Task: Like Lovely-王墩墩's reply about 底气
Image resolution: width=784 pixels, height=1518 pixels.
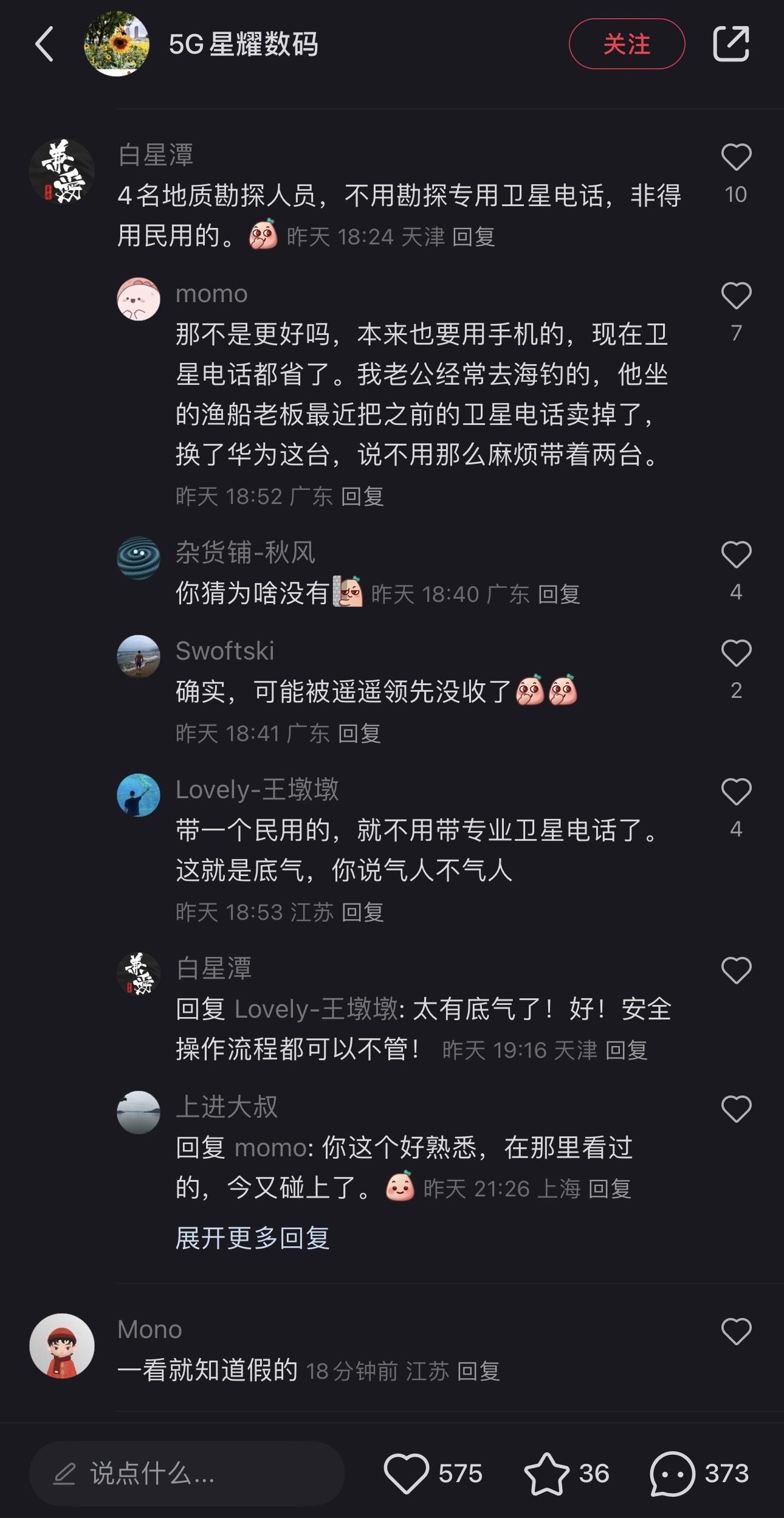Action: (736, 792)
